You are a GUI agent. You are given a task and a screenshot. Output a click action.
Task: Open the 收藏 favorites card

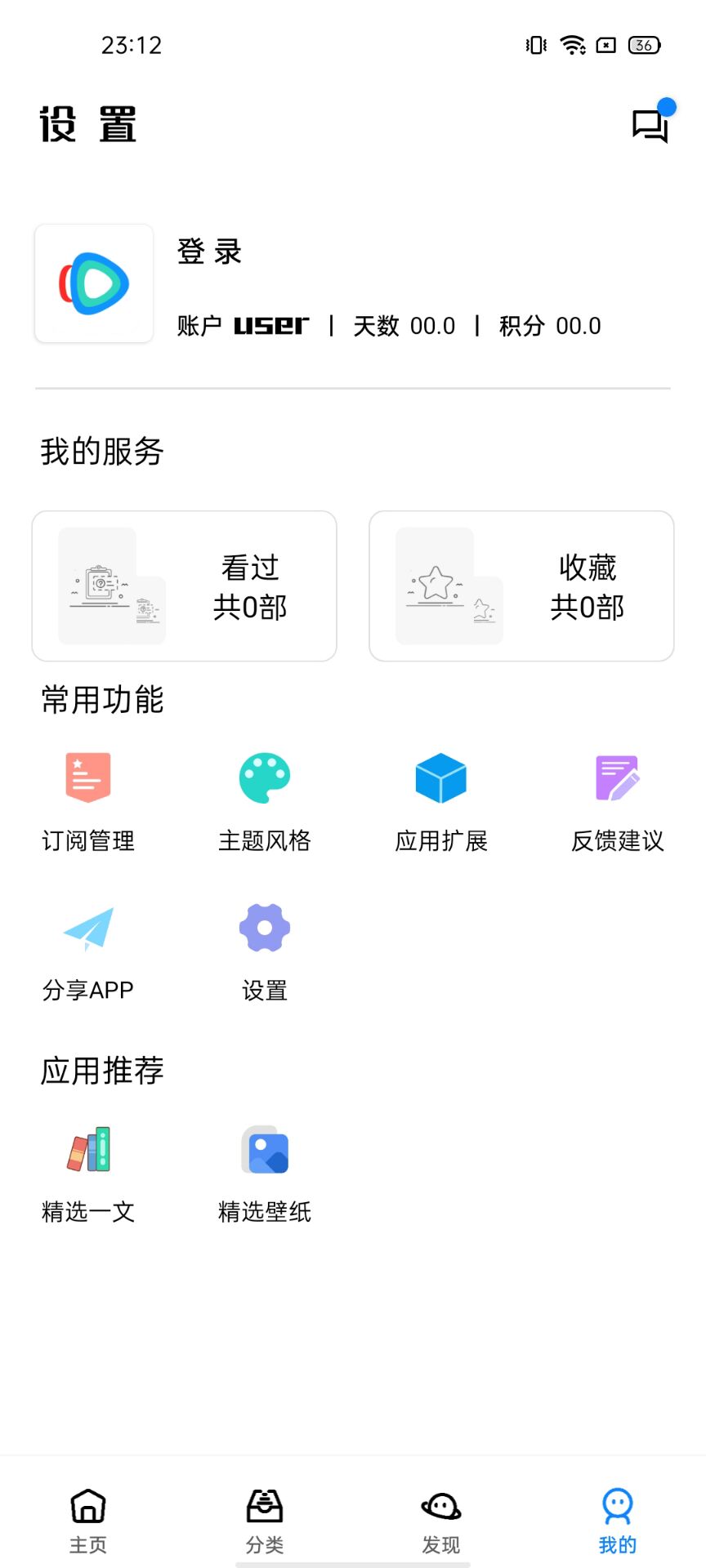(521, 586)
